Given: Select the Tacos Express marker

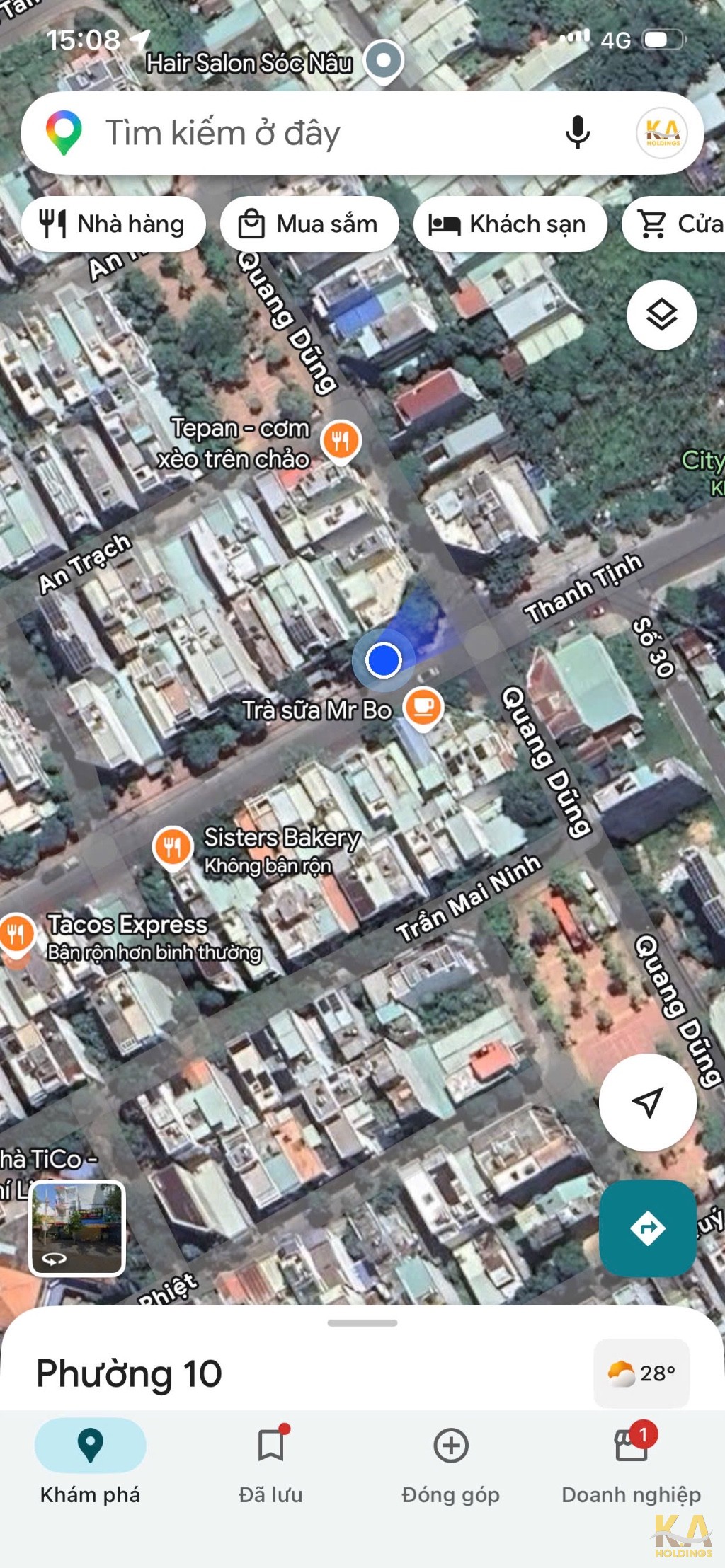Looking at the screenshot, I should (x=17, y=934).
